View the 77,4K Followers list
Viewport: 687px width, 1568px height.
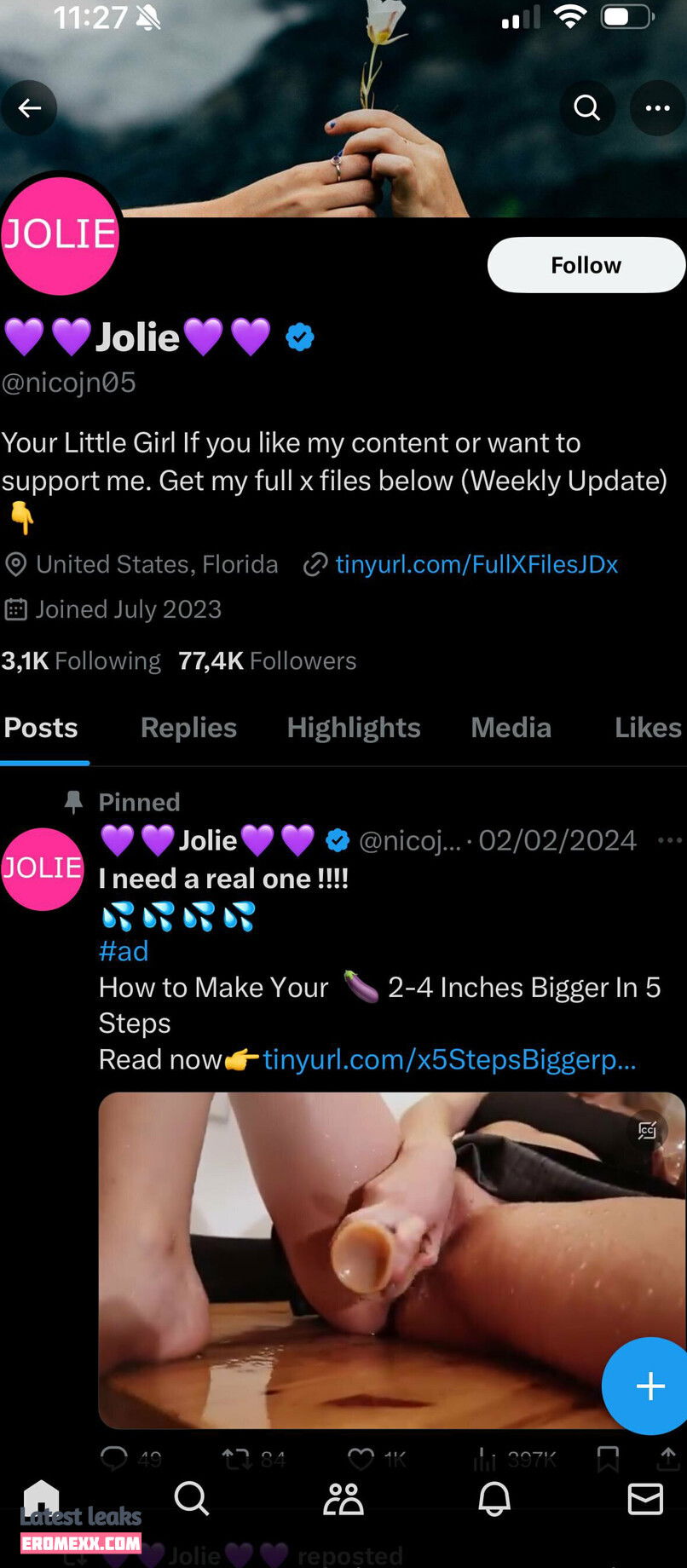[267, 660]
